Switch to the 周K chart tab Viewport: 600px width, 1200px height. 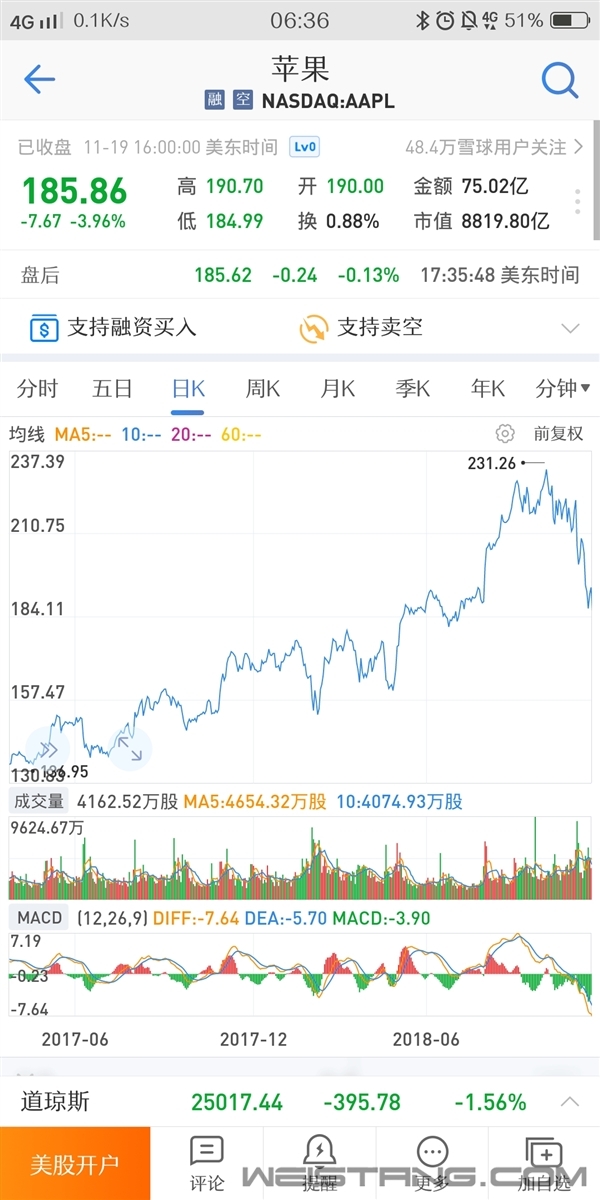click(262, 388)
